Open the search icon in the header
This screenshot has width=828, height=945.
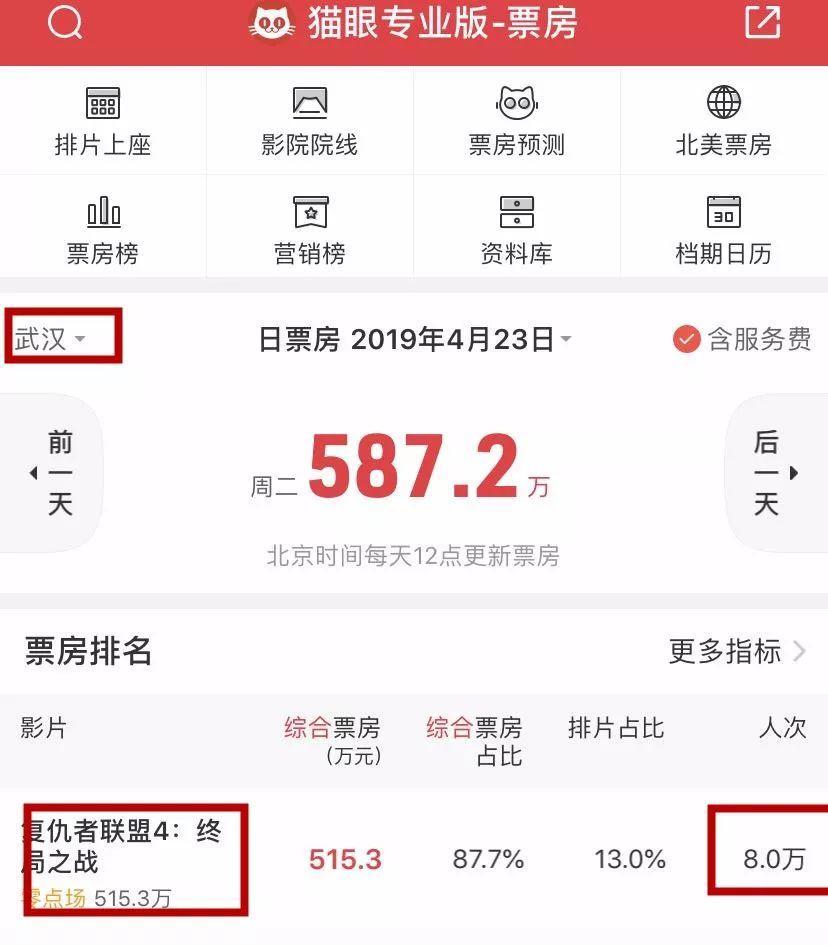tap(65, 23)
